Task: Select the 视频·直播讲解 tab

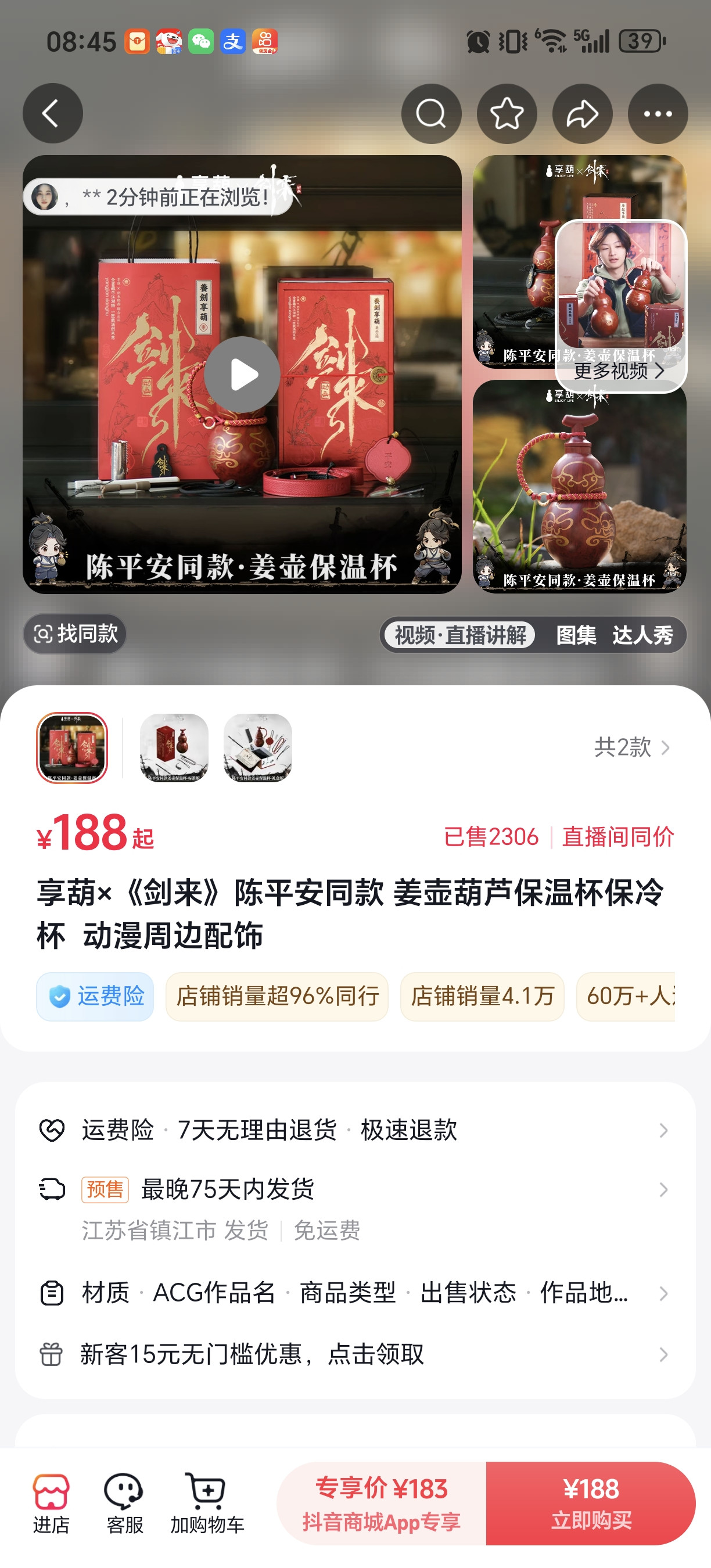Action: [x=460, y=635]
